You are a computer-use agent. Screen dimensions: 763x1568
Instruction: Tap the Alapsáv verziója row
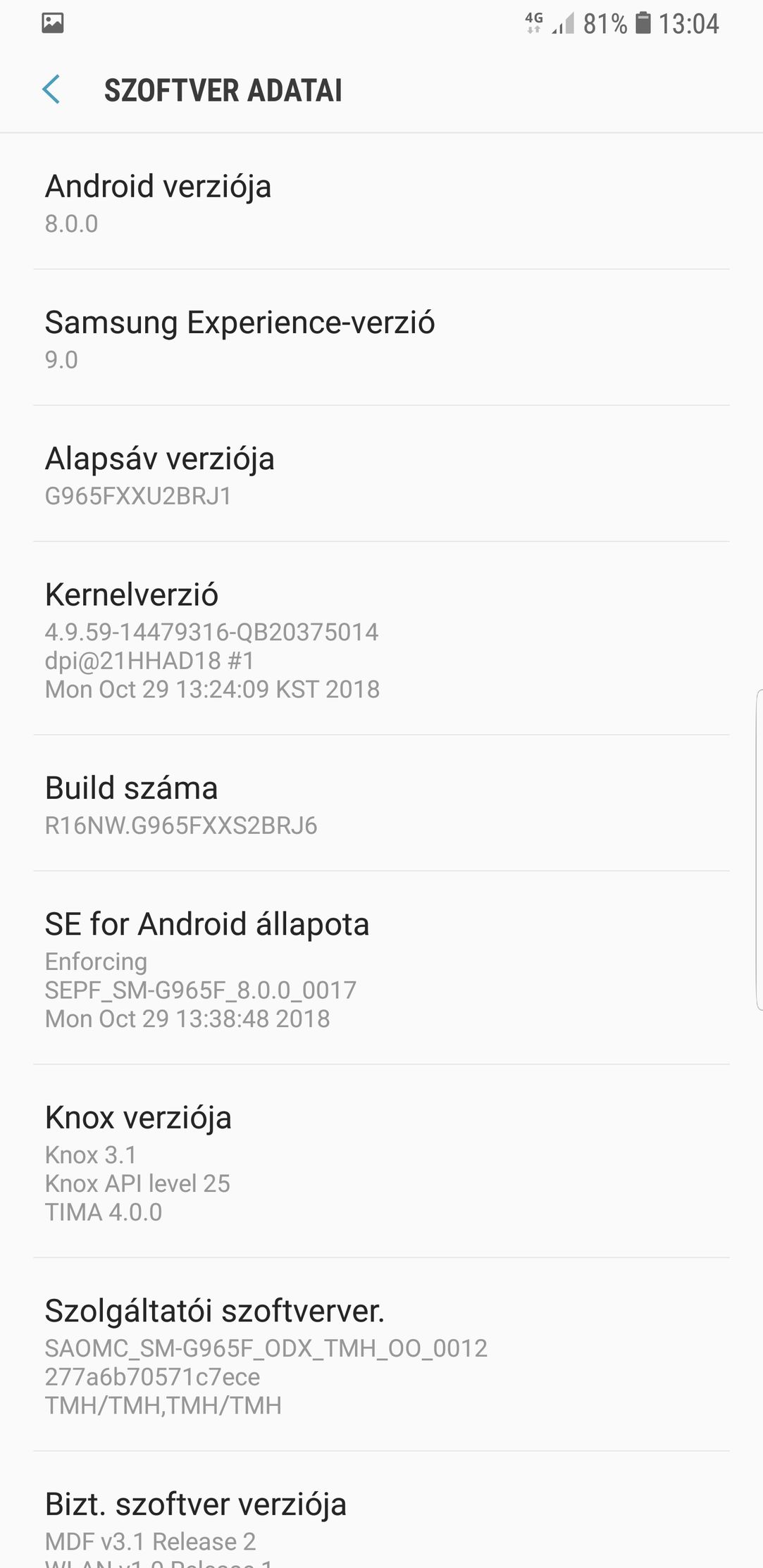(381, 473)
